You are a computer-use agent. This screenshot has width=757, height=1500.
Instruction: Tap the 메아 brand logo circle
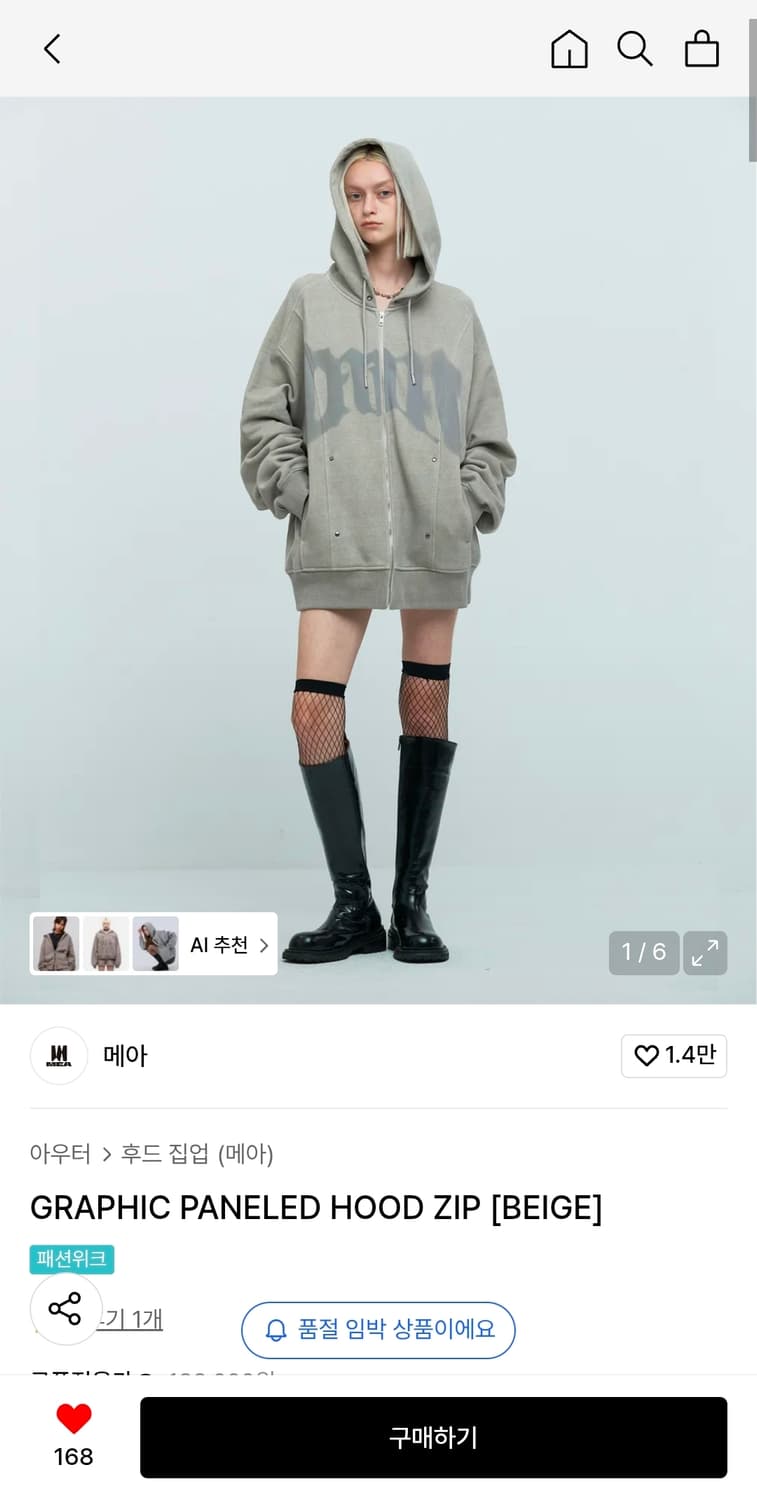(x=58, y=1056)
